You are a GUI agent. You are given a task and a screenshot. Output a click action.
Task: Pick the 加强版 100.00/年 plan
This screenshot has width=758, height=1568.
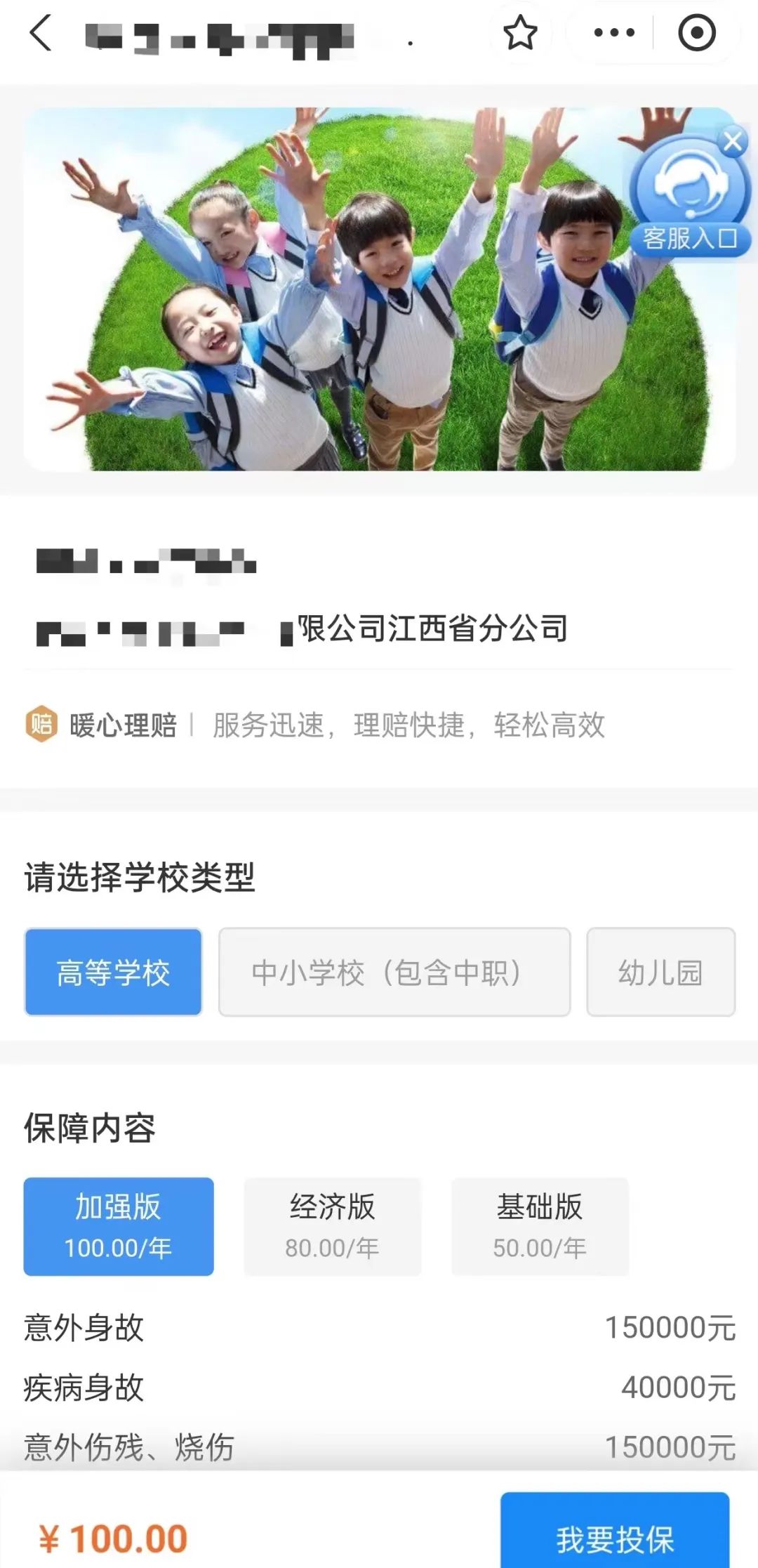point(118,1226)
